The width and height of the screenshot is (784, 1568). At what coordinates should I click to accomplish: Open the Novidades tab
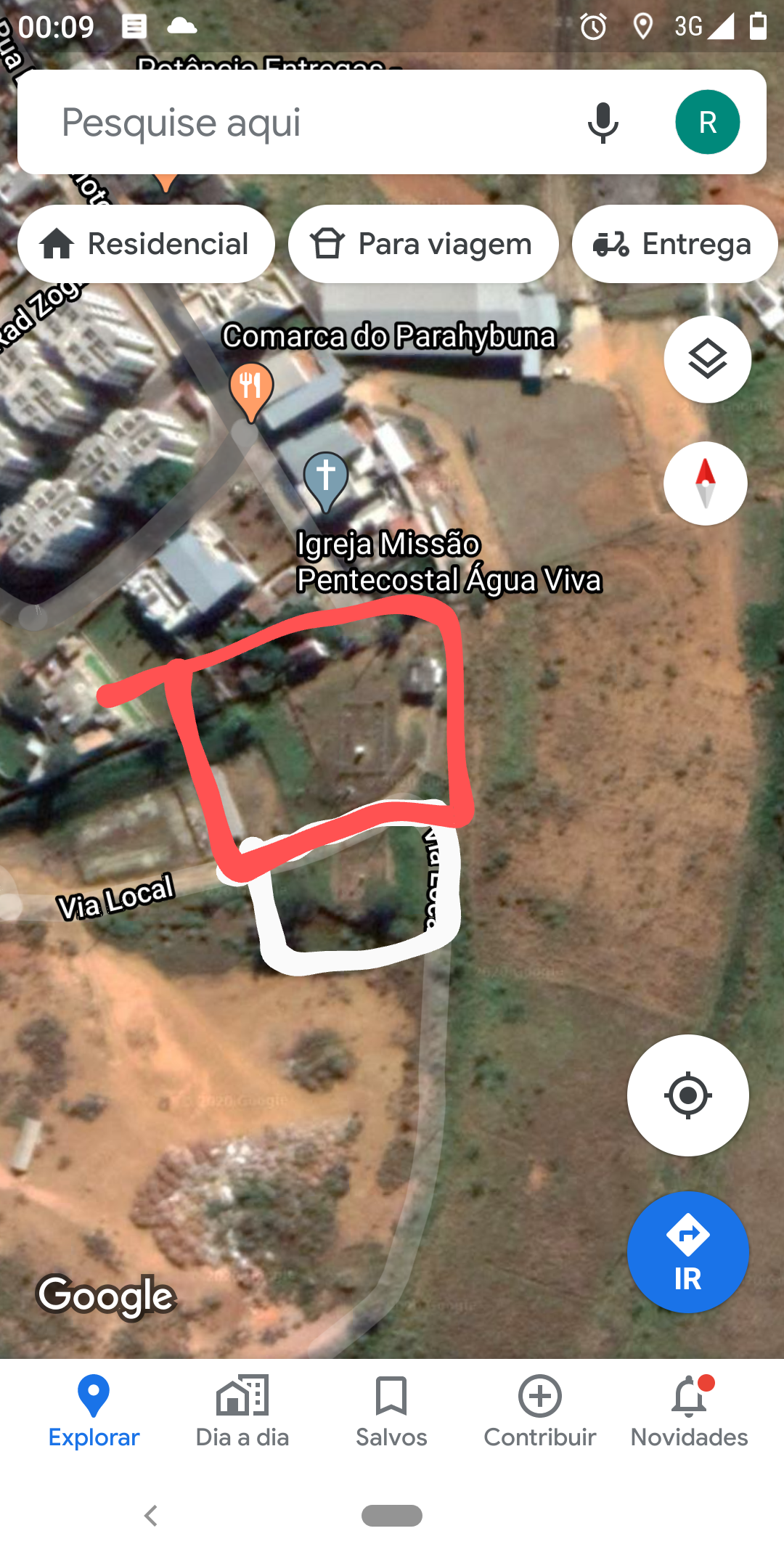click(x=689, y=1412)
